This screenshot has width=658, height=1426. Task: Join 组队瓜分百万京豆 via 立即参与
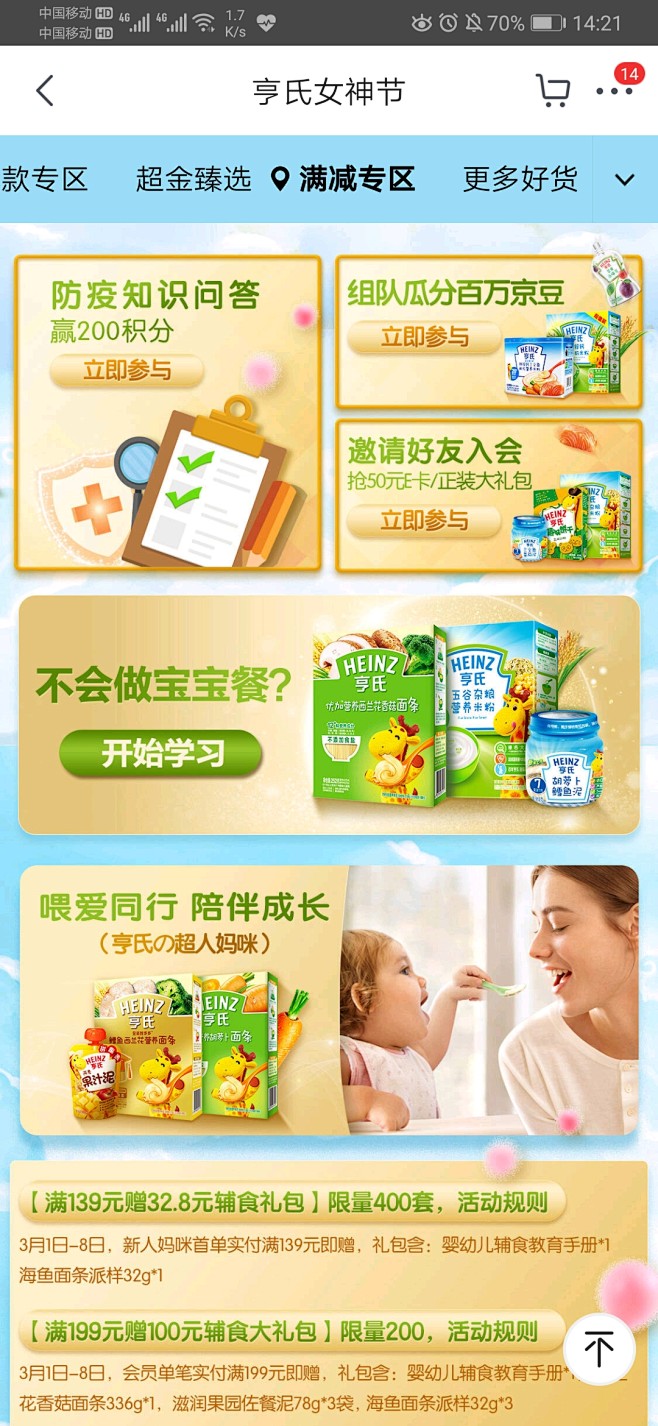[424, 338]
